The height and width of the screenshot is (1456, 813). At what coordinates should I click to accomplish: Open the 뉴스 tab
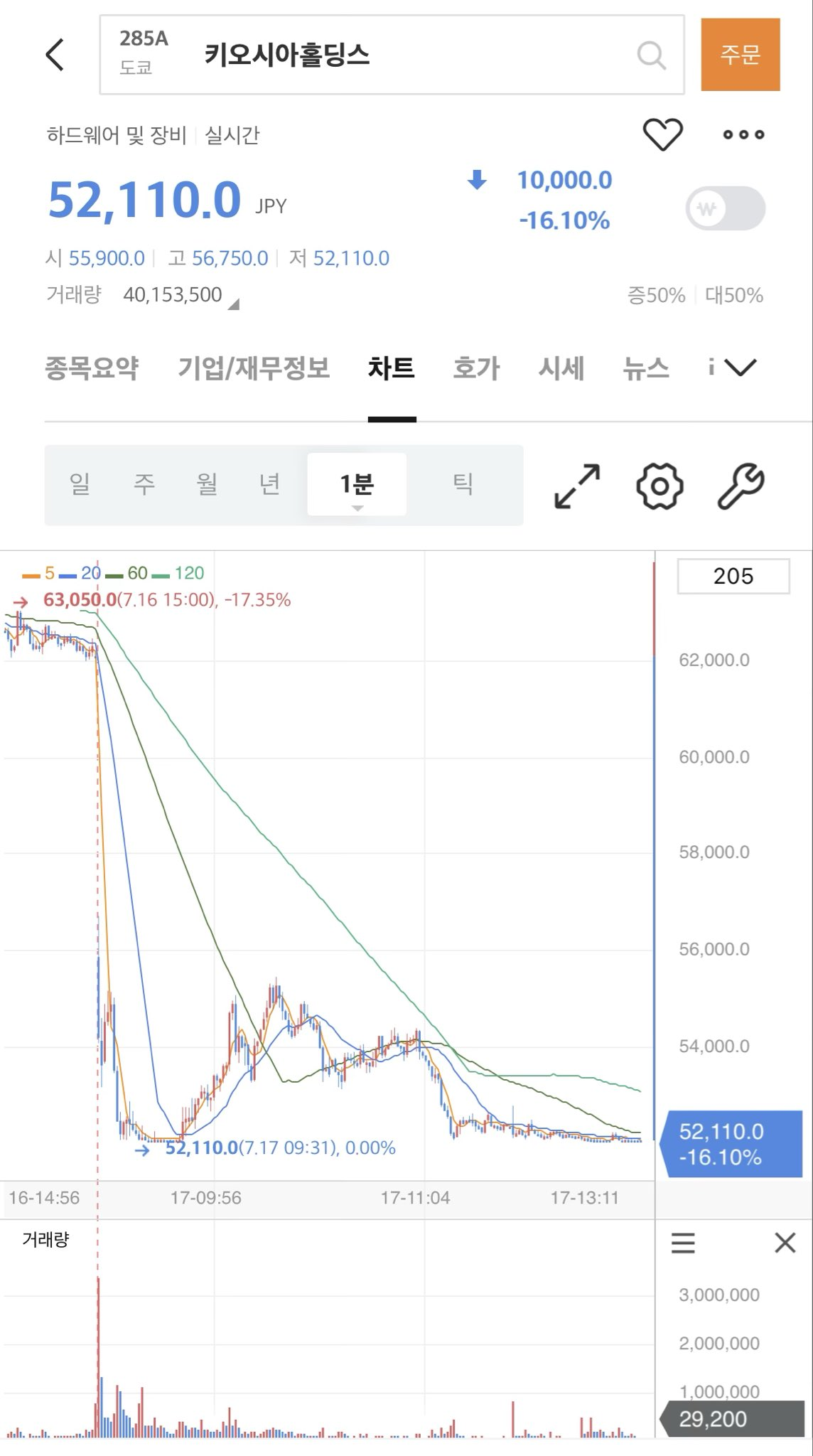[x=645, y=368]
